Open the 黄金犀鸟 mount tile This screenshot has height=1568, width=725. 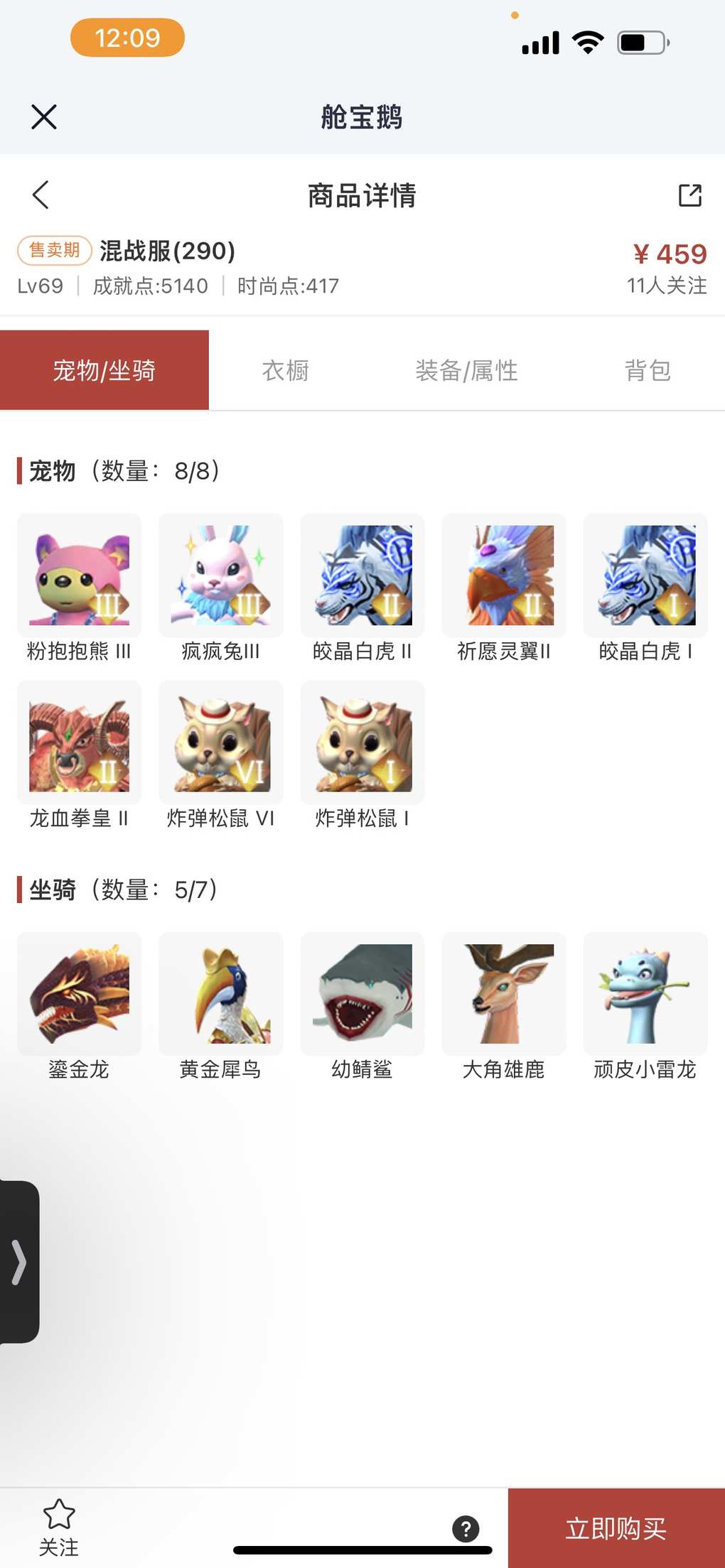pos(220,994)
